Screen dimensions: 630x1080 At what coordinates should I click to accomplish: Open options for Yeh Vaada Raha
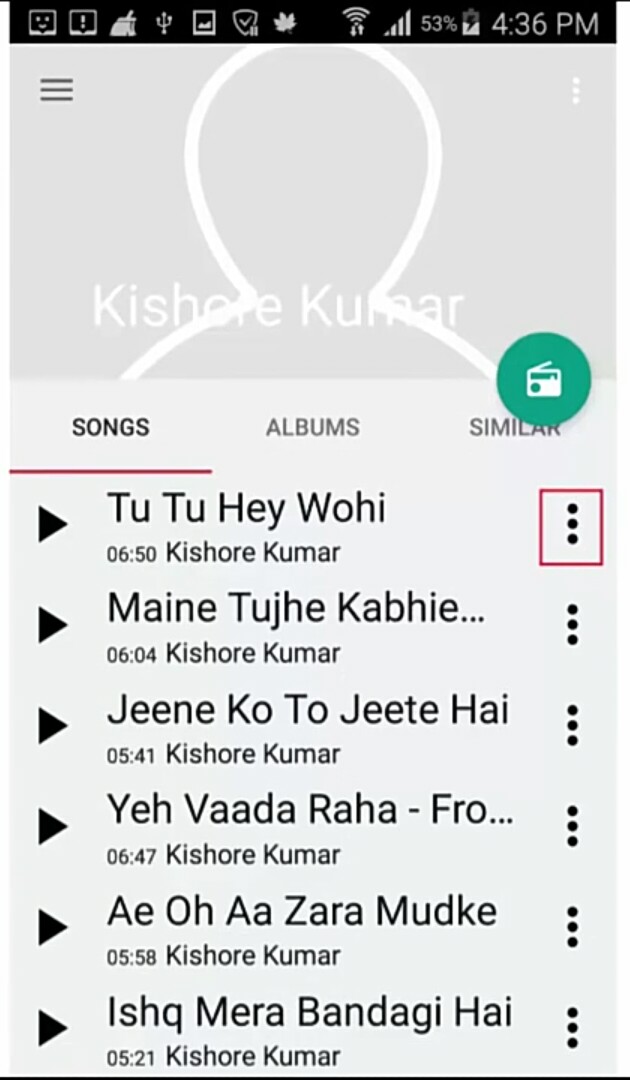point(571,827)
